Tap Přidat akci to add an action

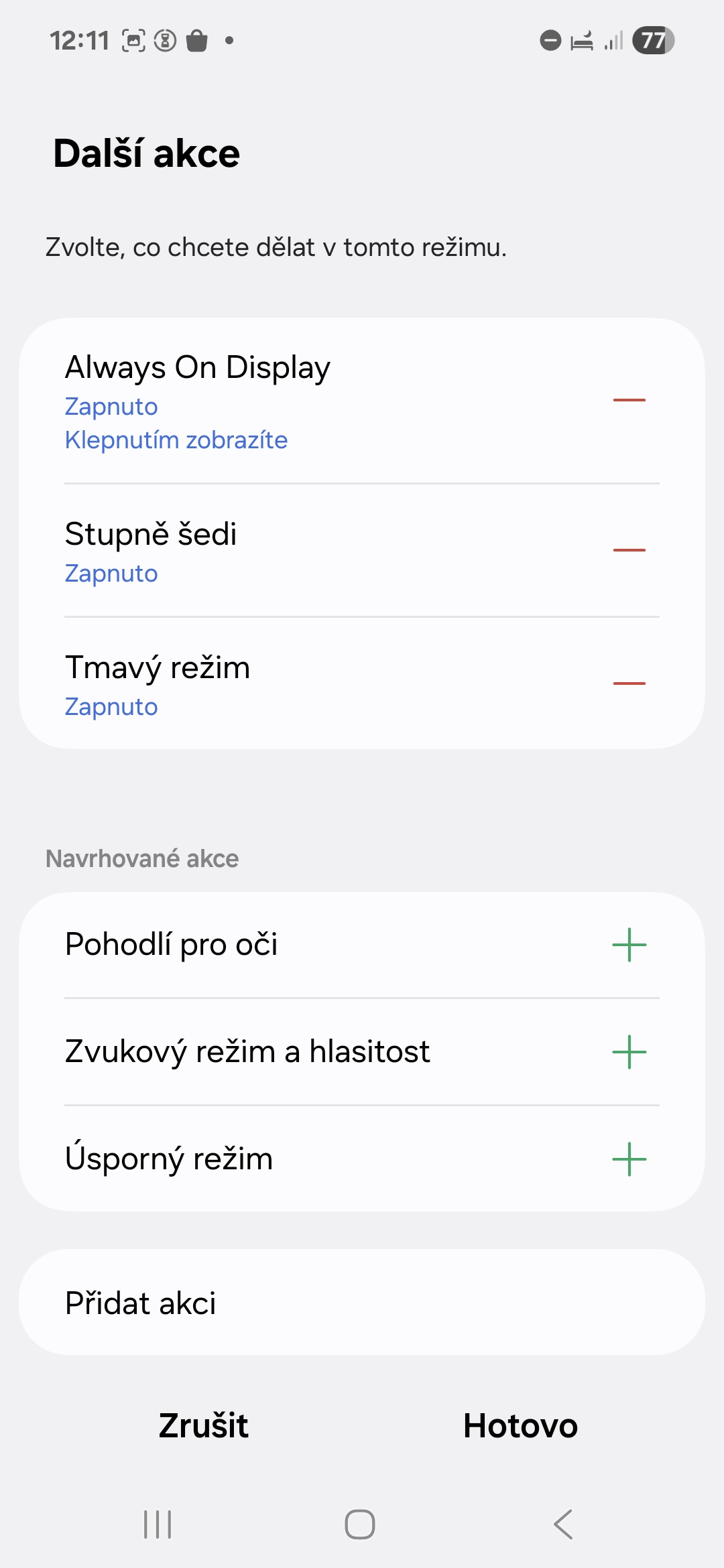click(362, 1302)
